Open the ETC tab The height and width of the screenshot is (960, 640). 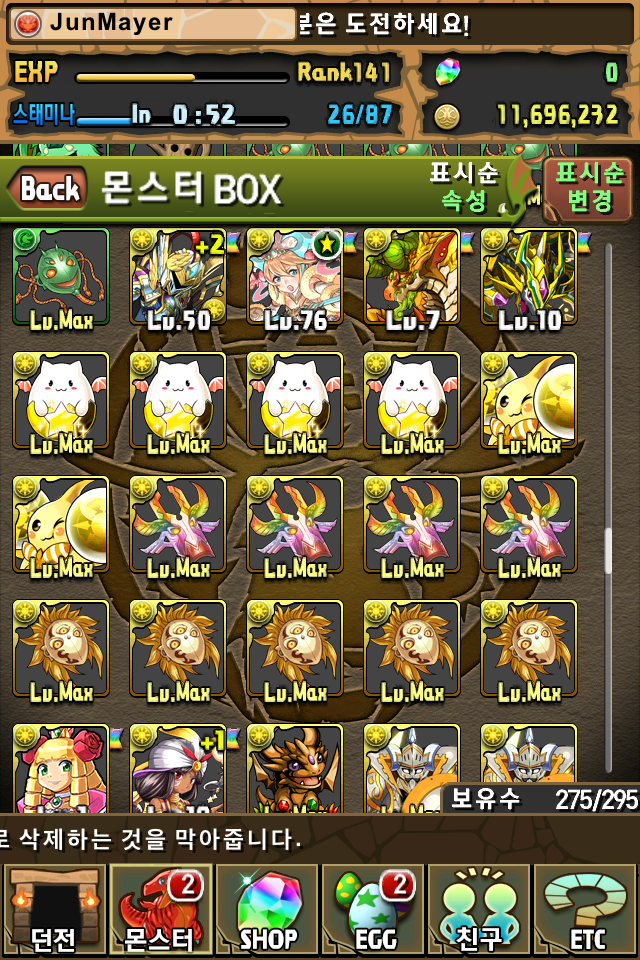click(x=586, y=910)
